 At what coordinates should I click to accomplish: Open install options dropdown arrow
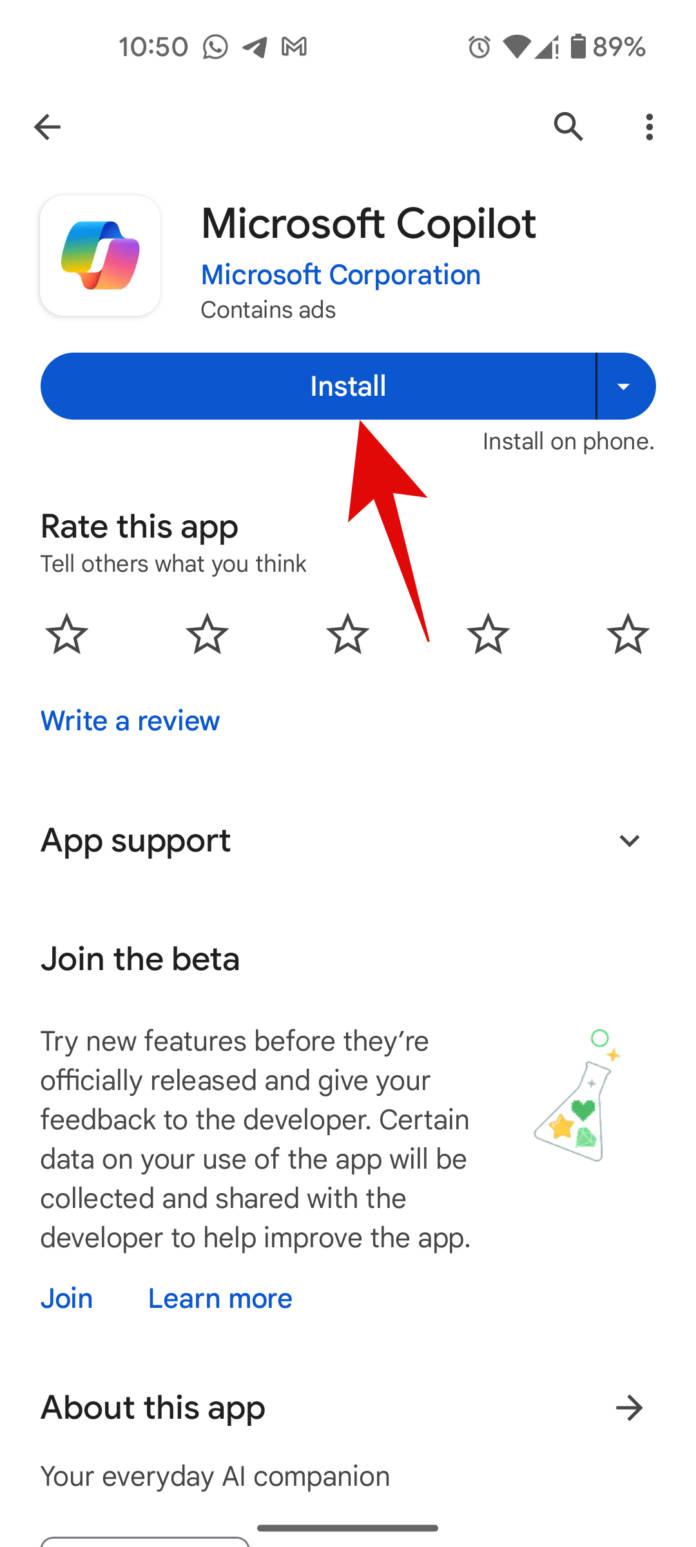pyautogui.click(x=625, y=386)
